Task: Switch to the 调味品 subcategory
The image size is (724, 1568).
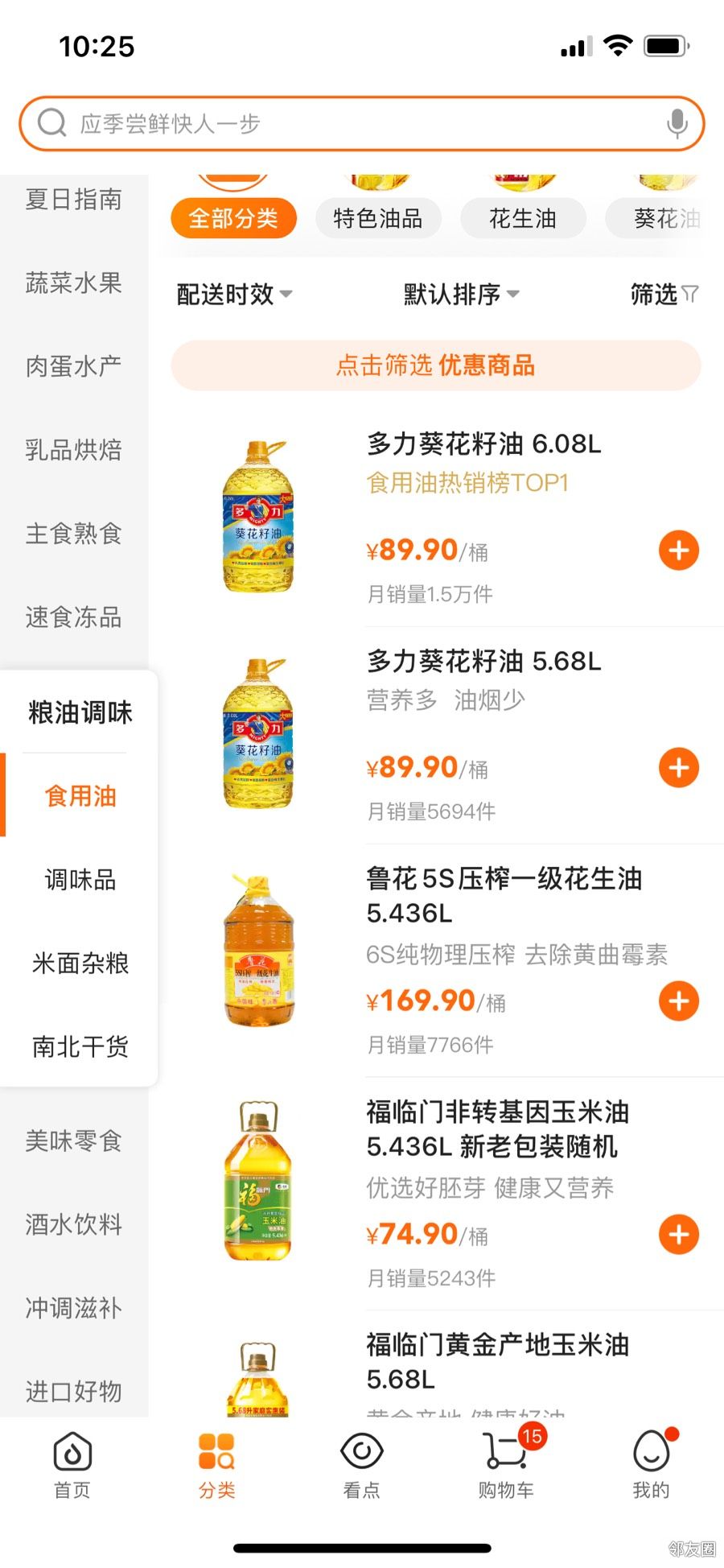Action: (80, 880)
